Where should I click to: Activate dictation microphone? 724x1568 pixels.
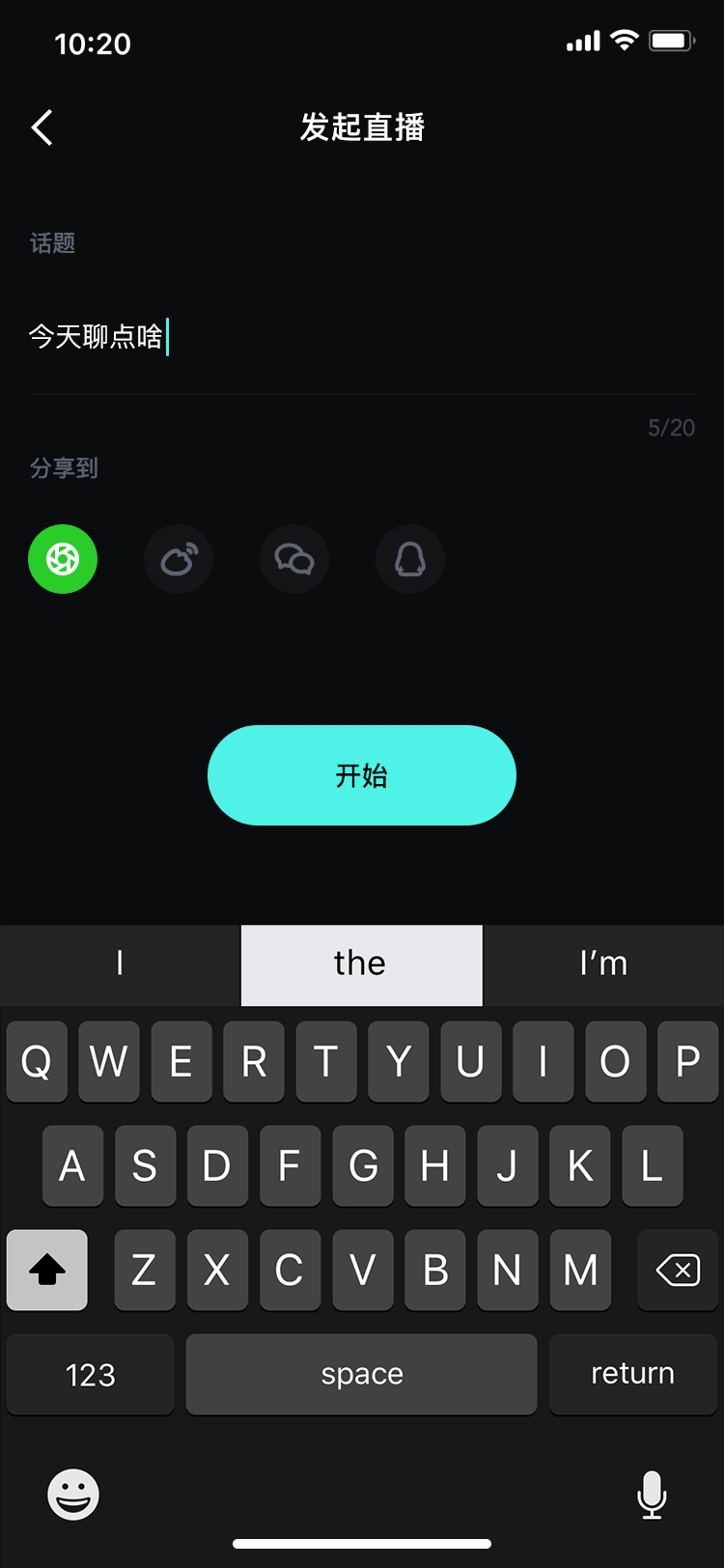(652, 1495)
